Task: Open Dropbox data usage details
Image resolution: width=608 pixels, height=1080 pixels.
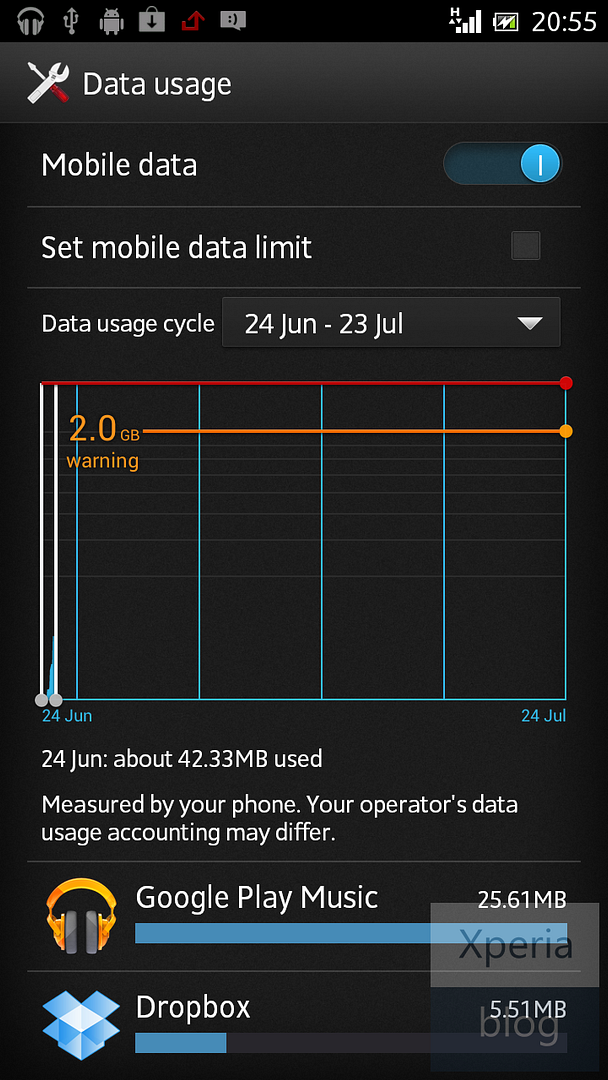Action: (304, 1025)
